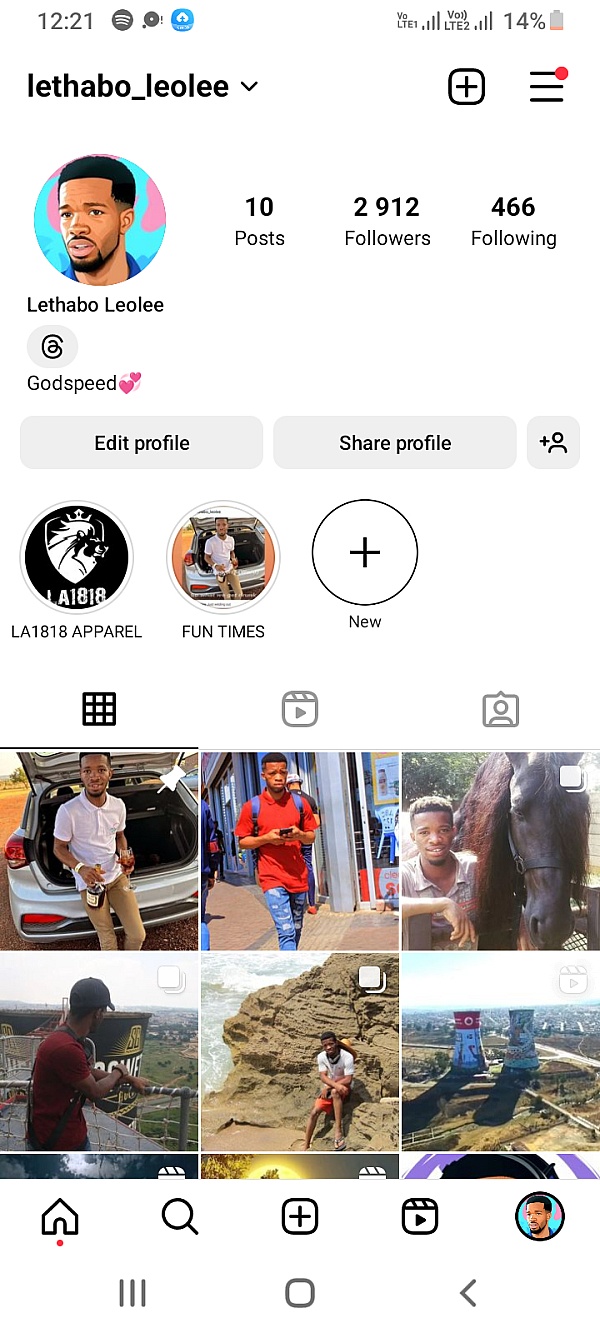
Task: Open the post with the black horse
Action: [x=500, y=851]
